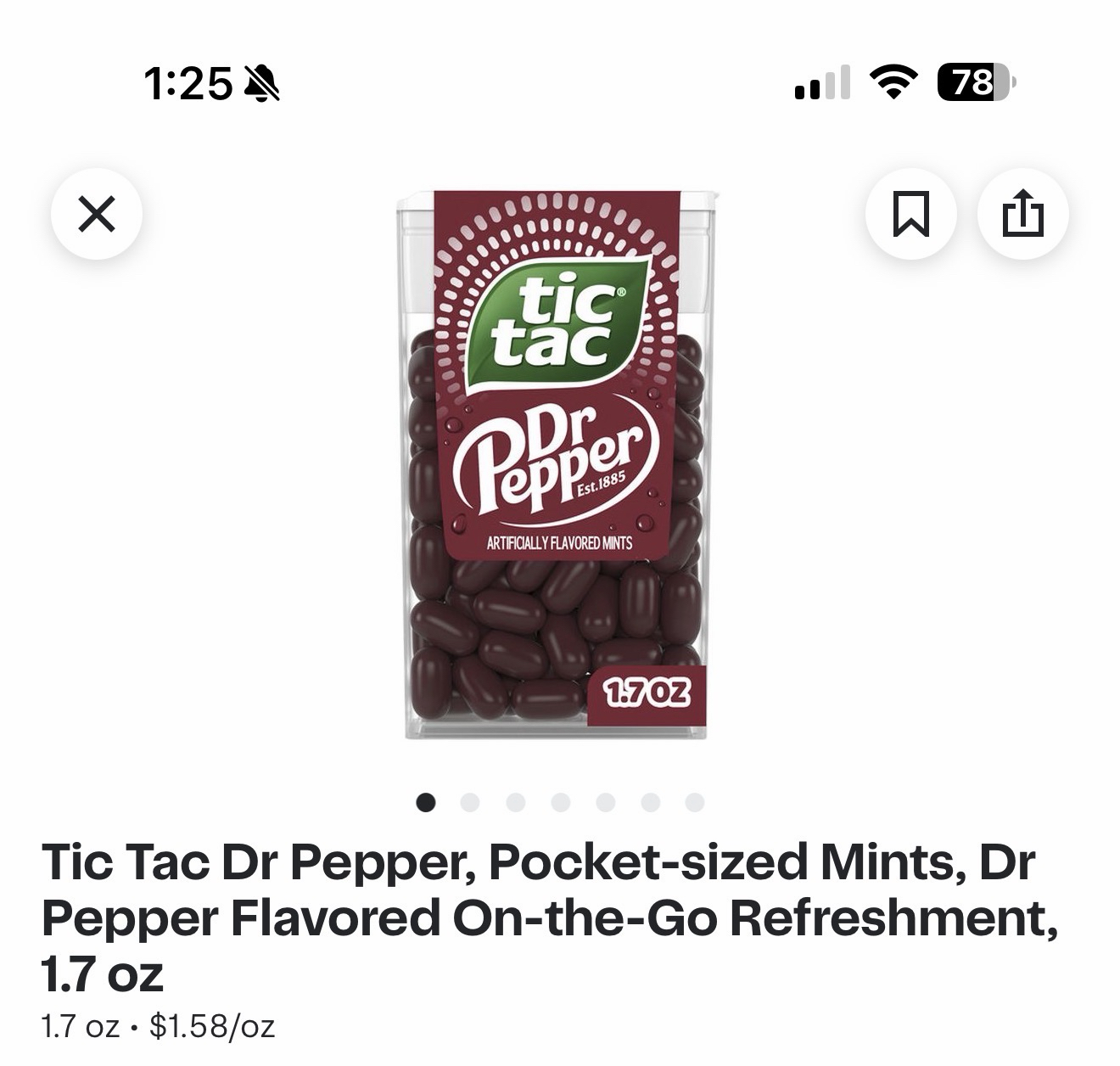Share this Tic Tac product
The width and height of the screenshot is (1120, 1066).
point(1022,214)
